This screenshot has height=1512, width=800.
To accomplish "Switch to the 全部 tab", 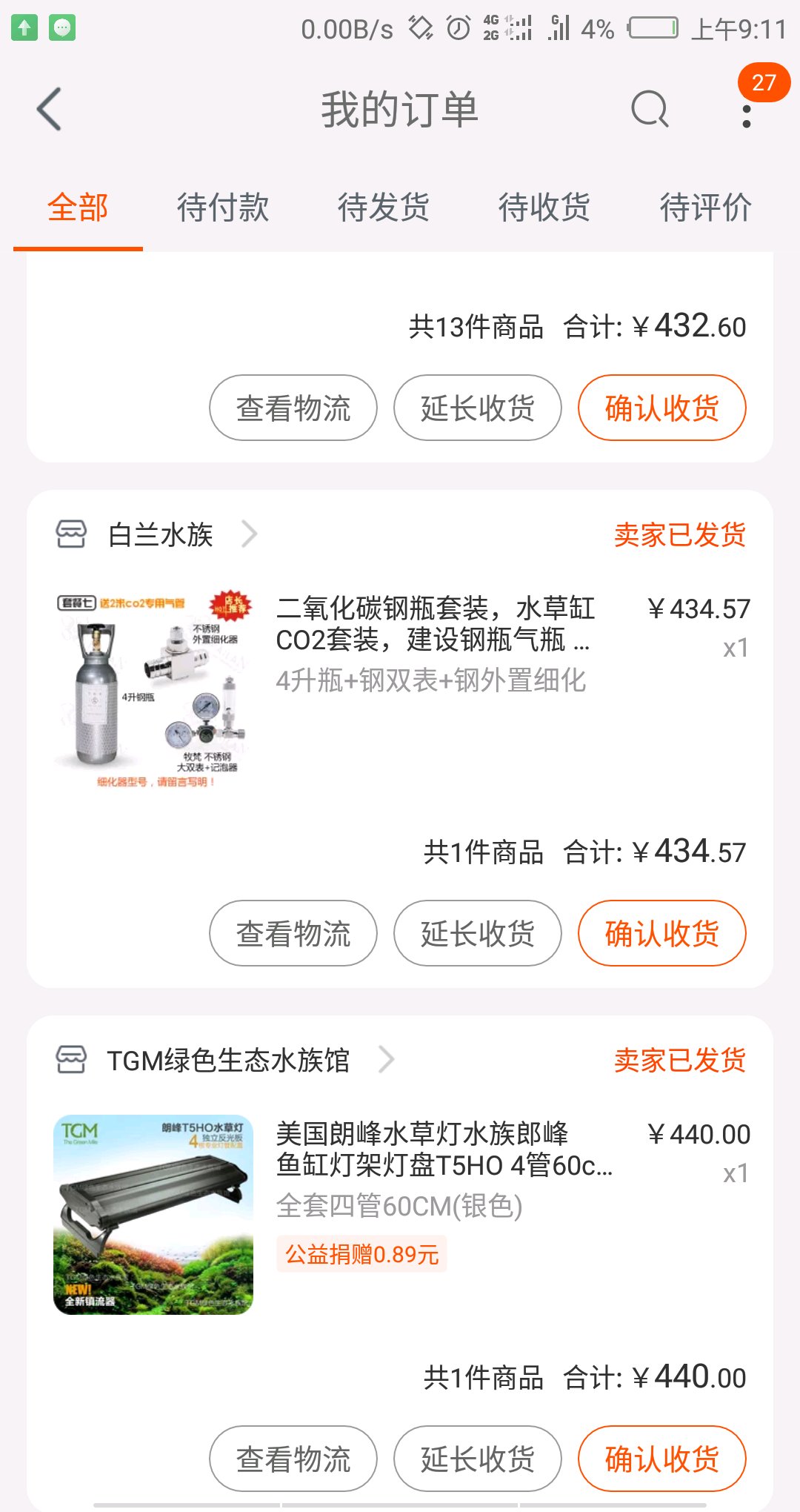I will pos(78,208).
